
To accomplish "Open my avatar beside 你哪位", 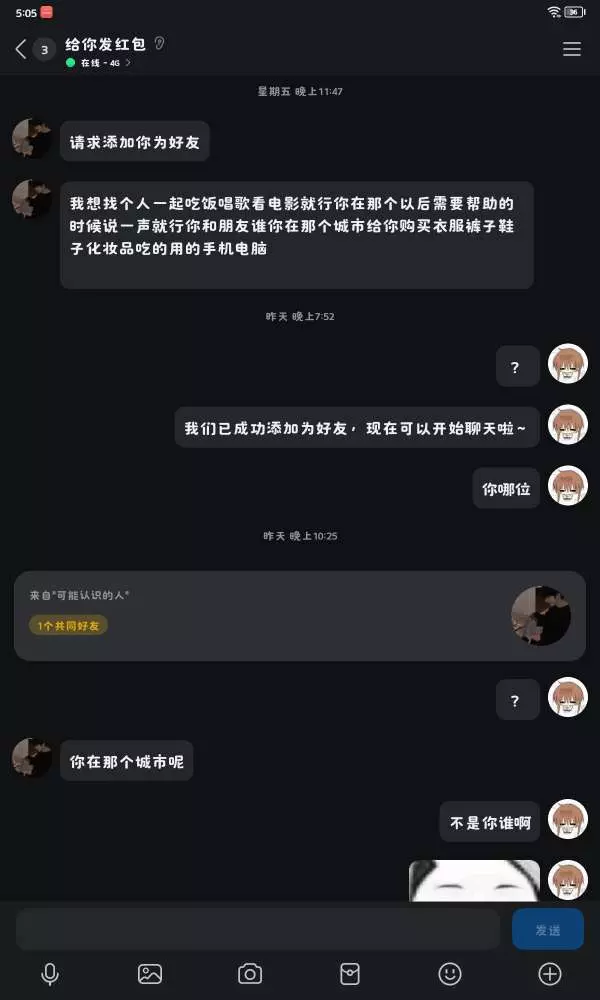I will click(567, 485).
